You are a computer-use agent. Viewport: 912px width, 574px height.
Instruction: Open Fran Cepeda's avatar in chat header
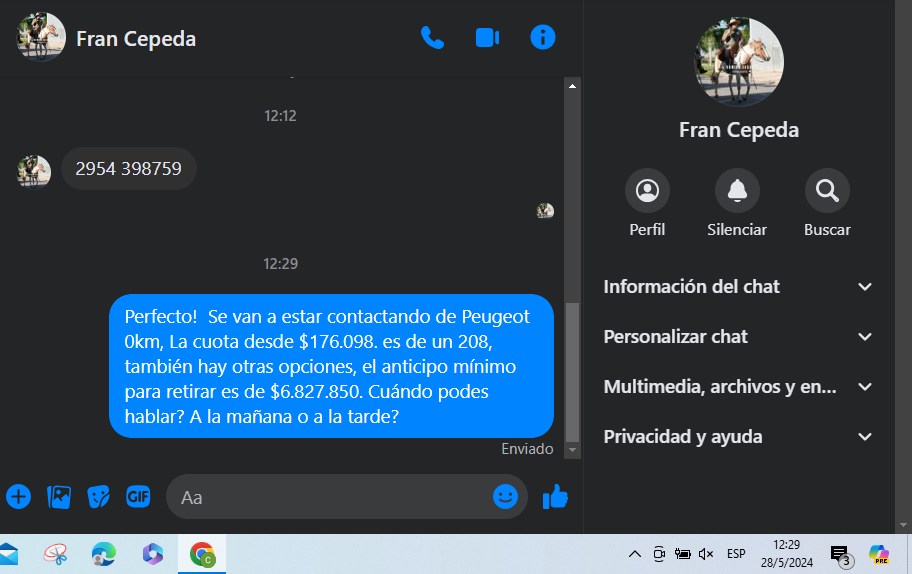click(x=41, y=38)
